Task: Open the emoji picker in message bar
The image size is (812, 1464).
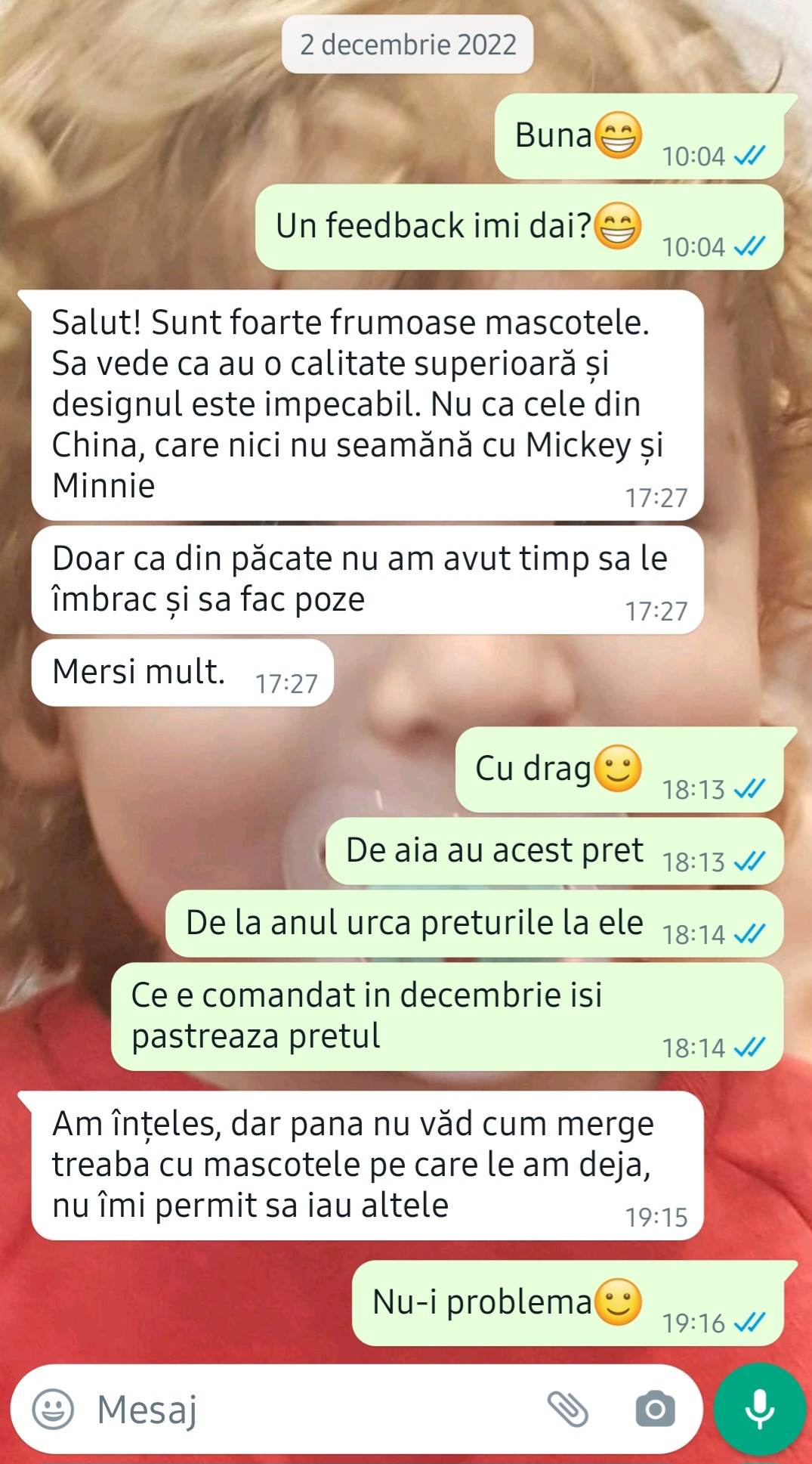Action: 53,1409
